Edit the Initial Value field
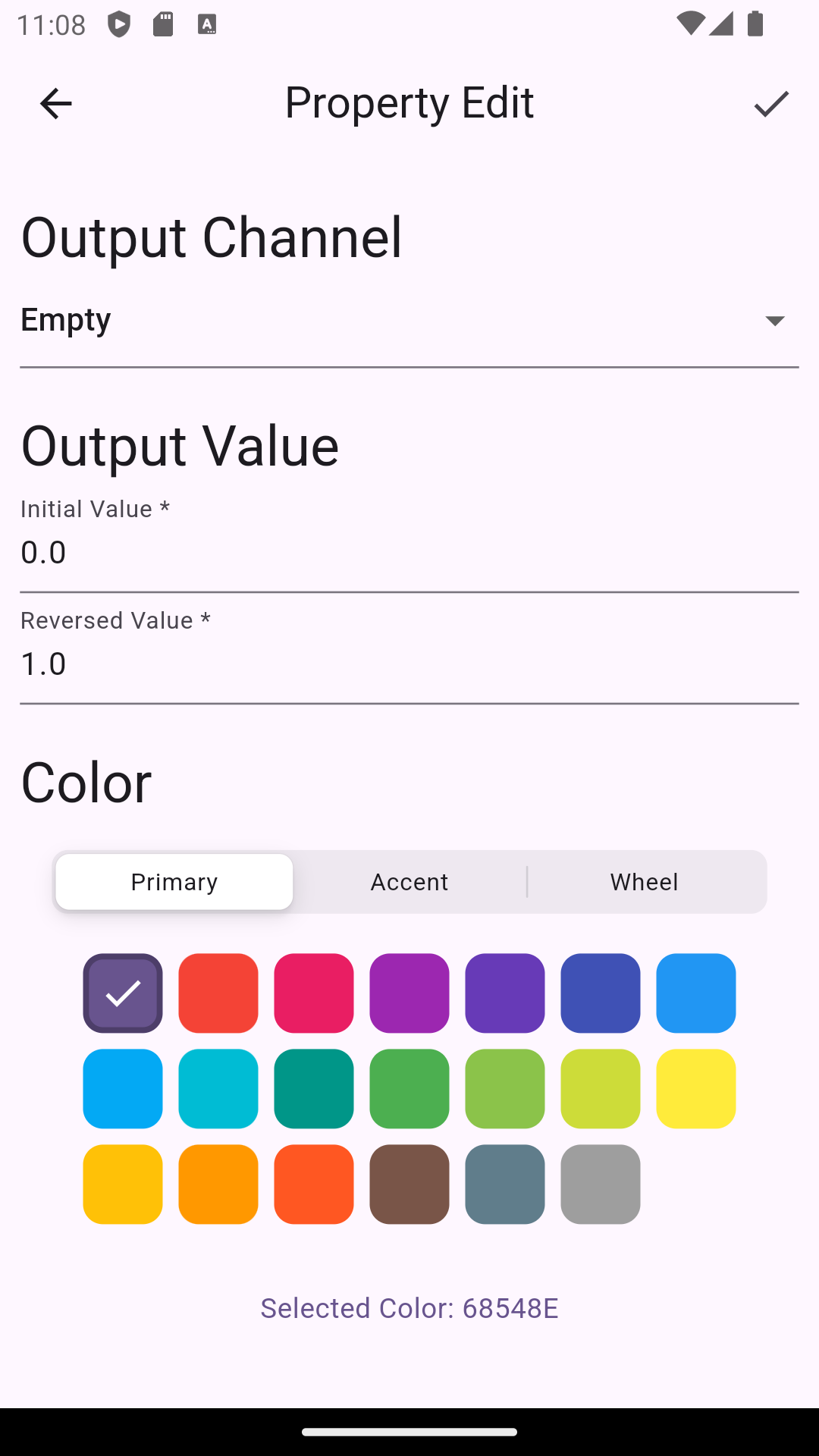This screenshot has height=1456, width=819. pos(409,553)
